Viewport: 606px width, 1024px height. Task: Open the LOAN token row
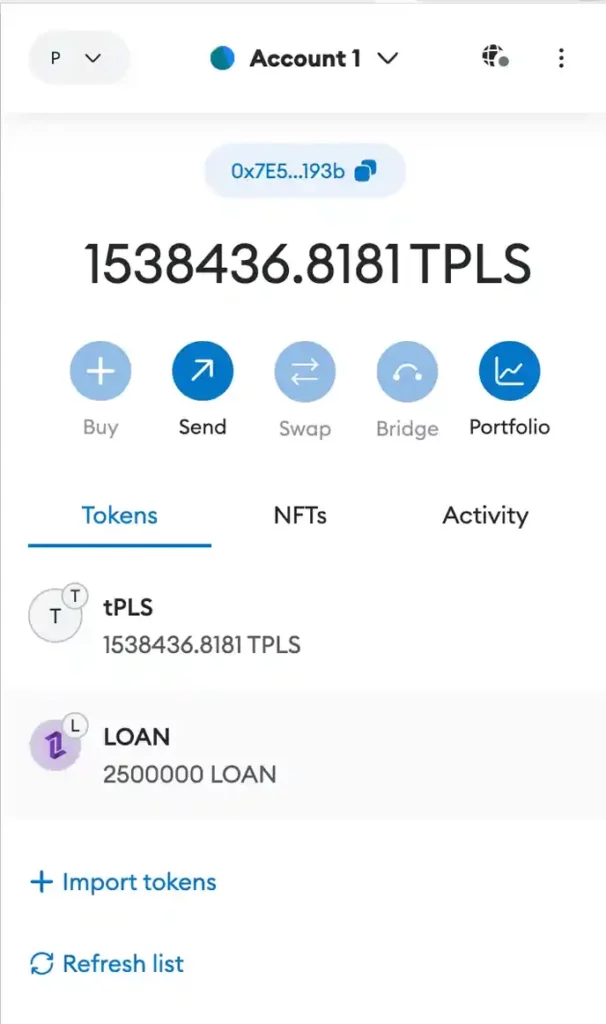(x=303, y=754)
